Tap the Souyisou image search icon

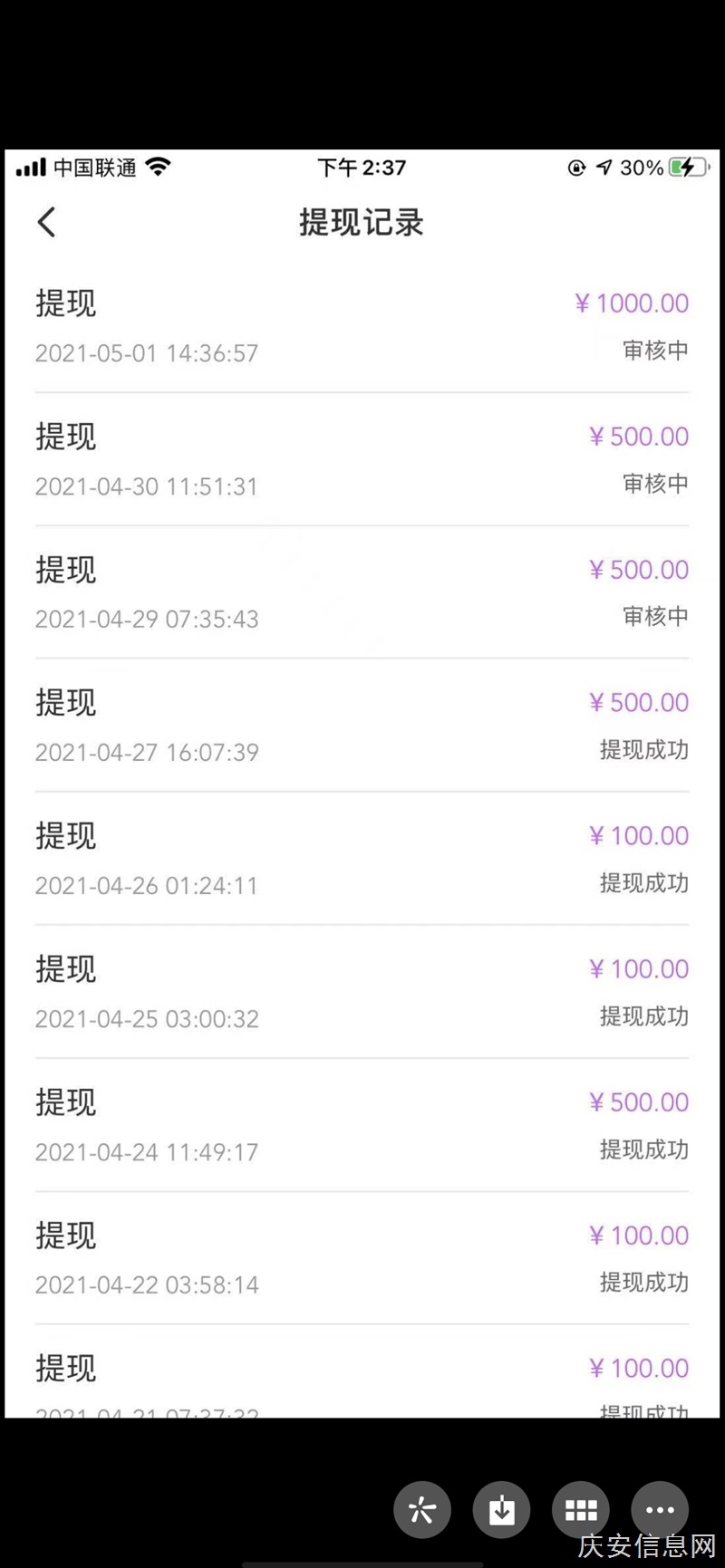[x=422, y=1510]
